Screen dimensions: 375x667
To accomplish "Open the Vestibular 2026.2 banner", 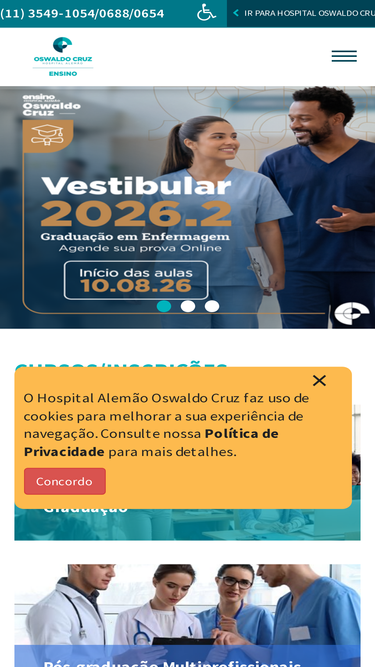I will pos(188,207).
